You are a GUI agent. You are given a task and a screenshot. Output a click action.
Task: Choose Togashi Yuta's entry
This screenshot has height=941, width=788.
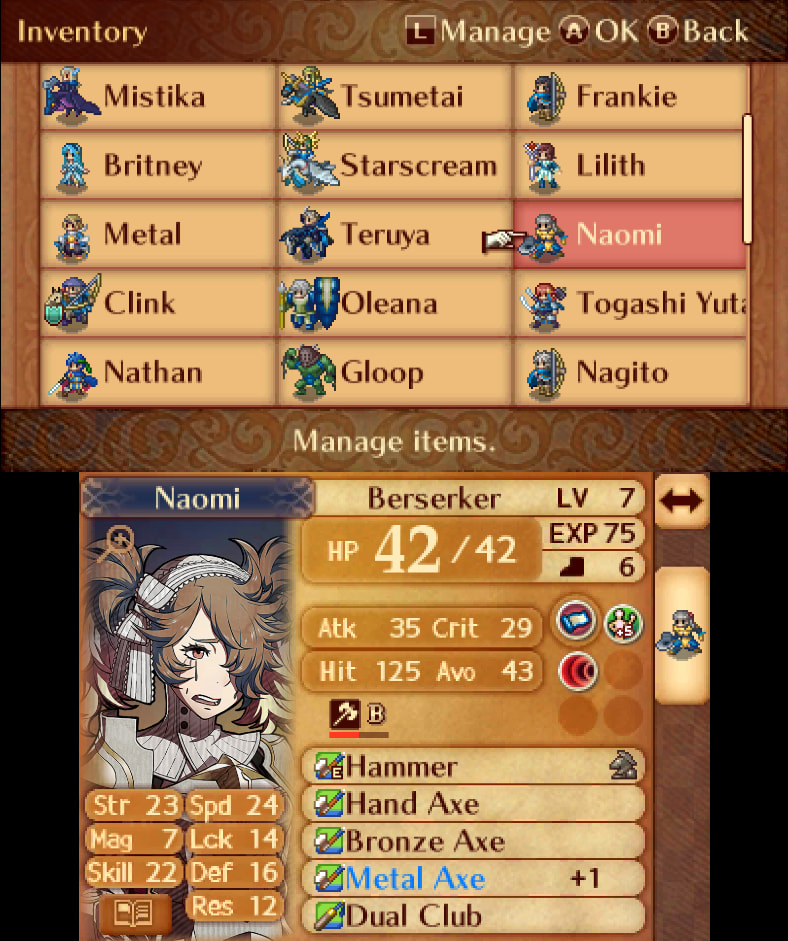630,303
